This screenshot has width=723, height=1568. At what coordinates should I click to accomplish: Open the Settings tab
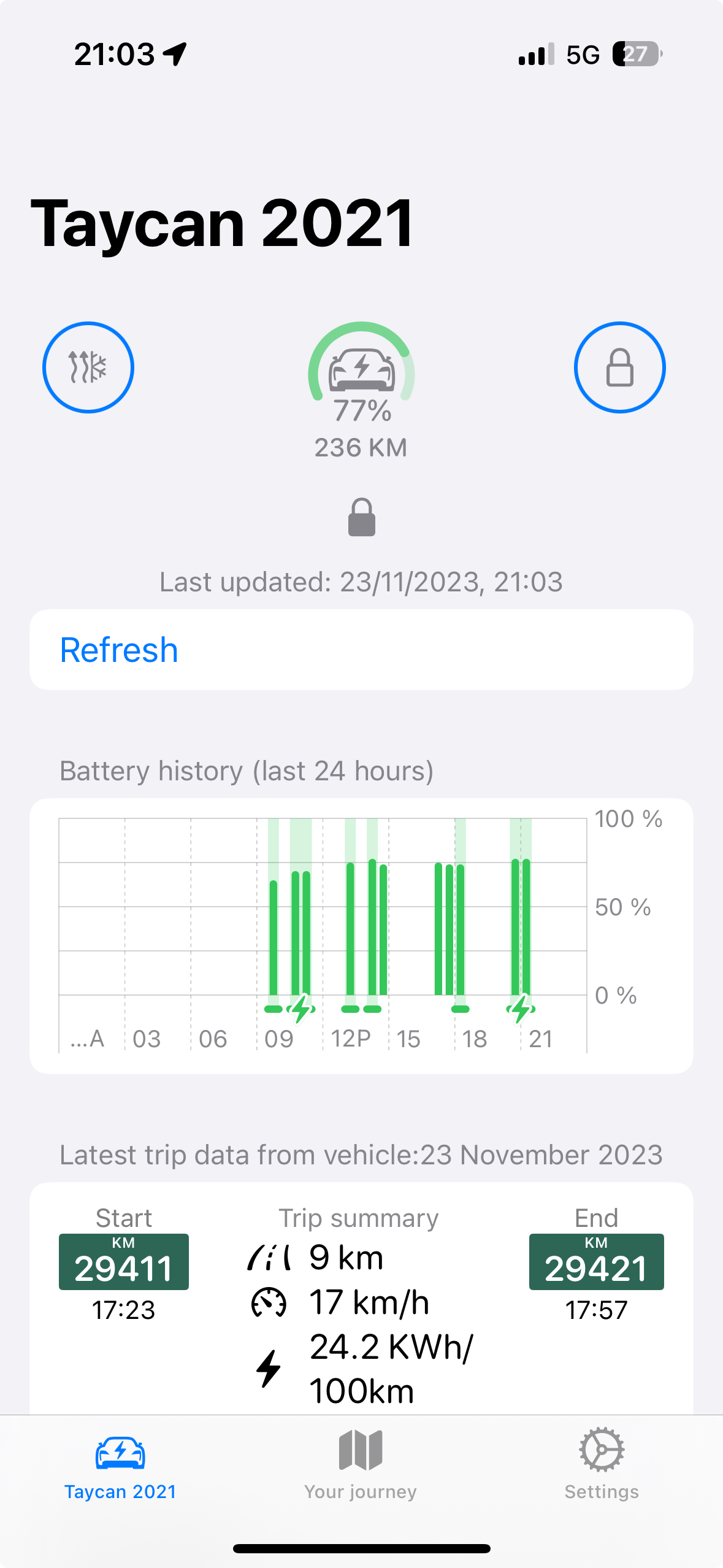pos(602,1466)
